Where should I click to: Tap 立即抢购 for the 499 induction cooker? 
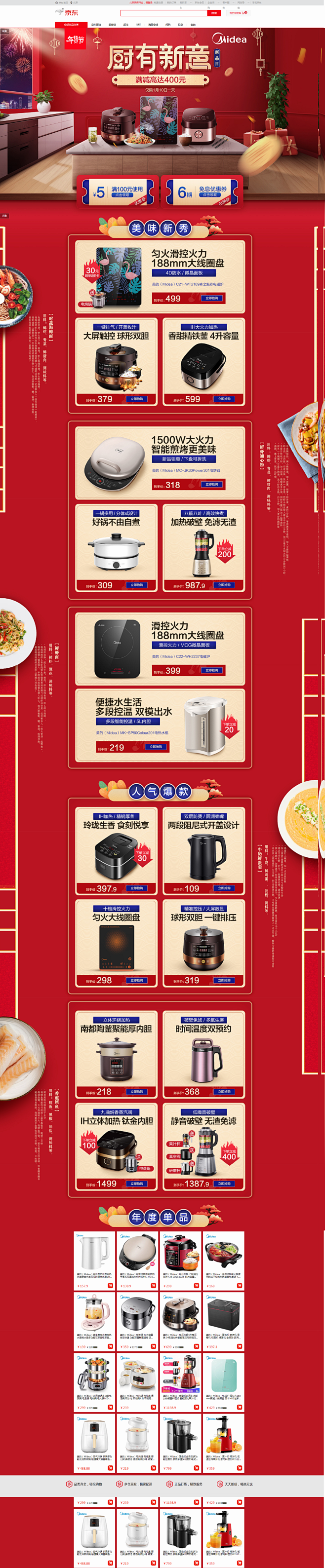(x=212, y=298)
